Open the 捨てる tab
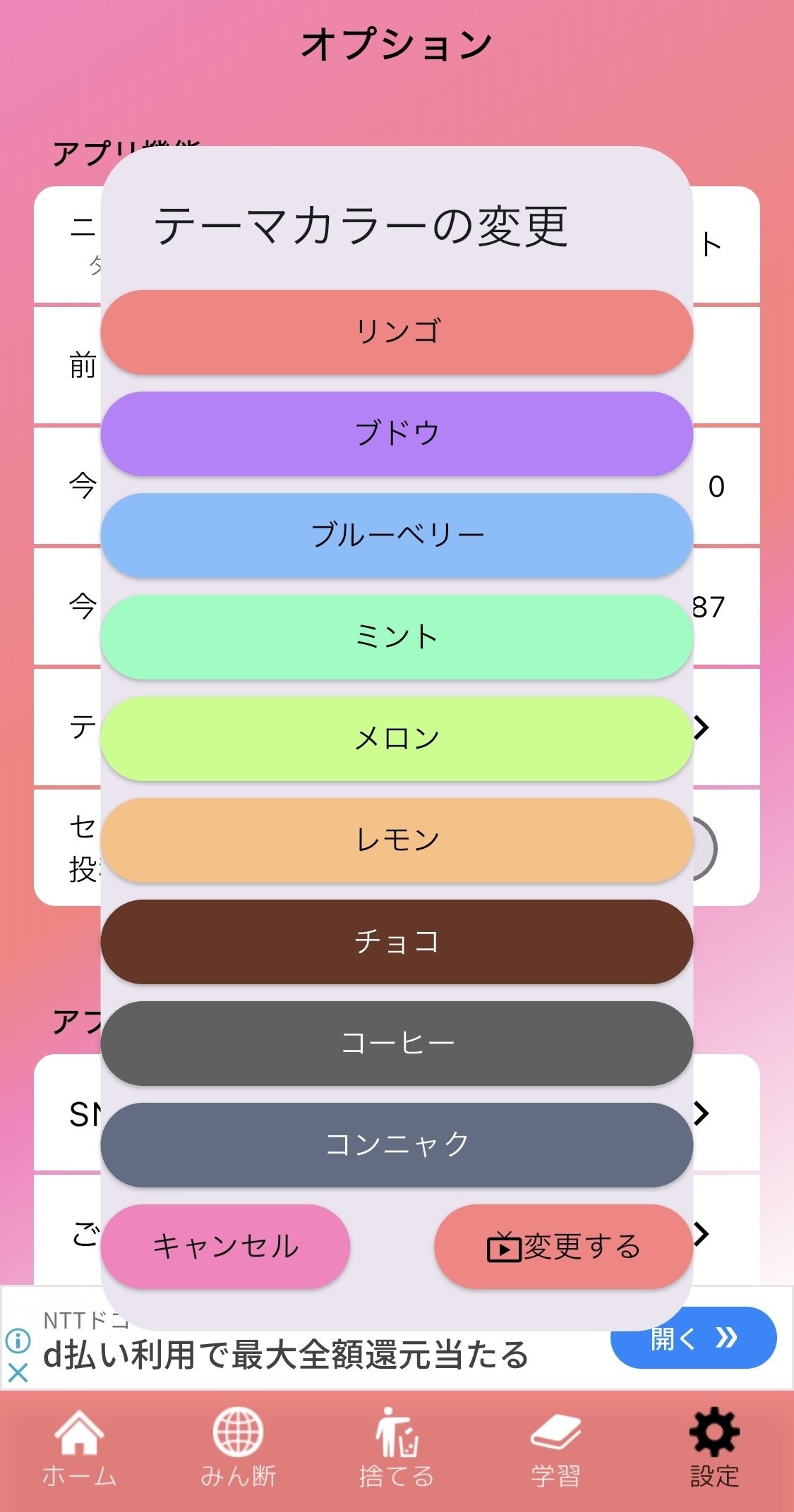The image size is (794, 1512). point(397,1449)
